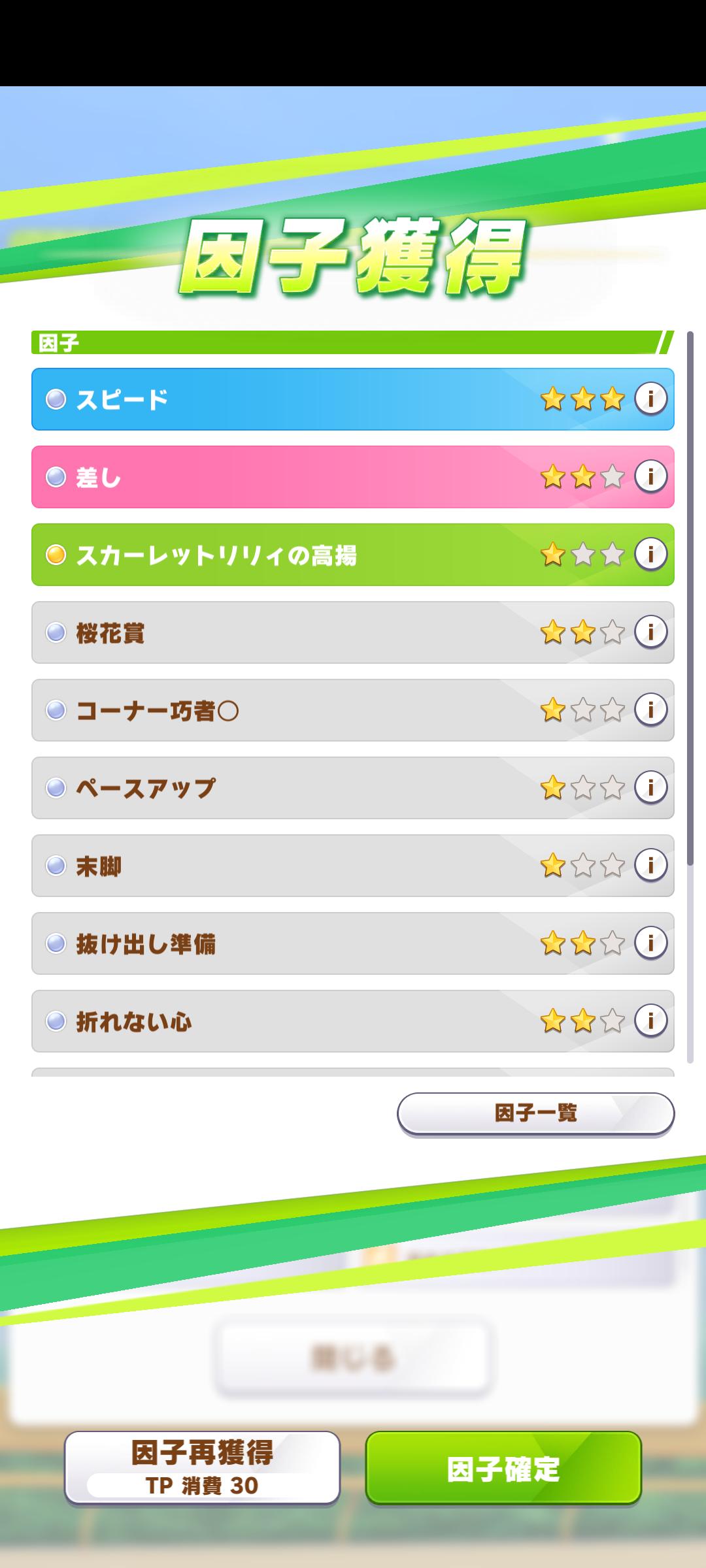Show ペースアップ skill details
This screenshot has height=1568, width=706.
(x=650, y=787)
